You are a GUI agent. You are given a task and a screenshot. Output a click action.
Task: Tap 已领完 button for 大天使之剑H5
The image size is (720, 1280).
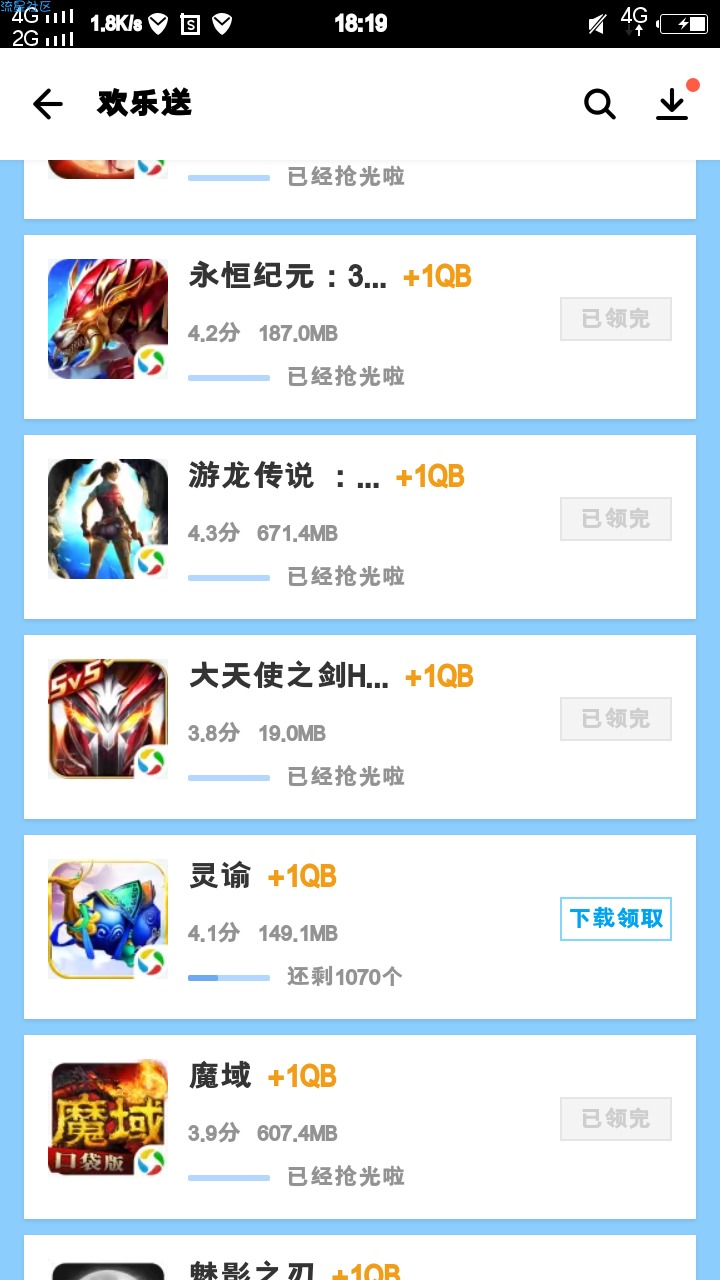pos(616,719)
